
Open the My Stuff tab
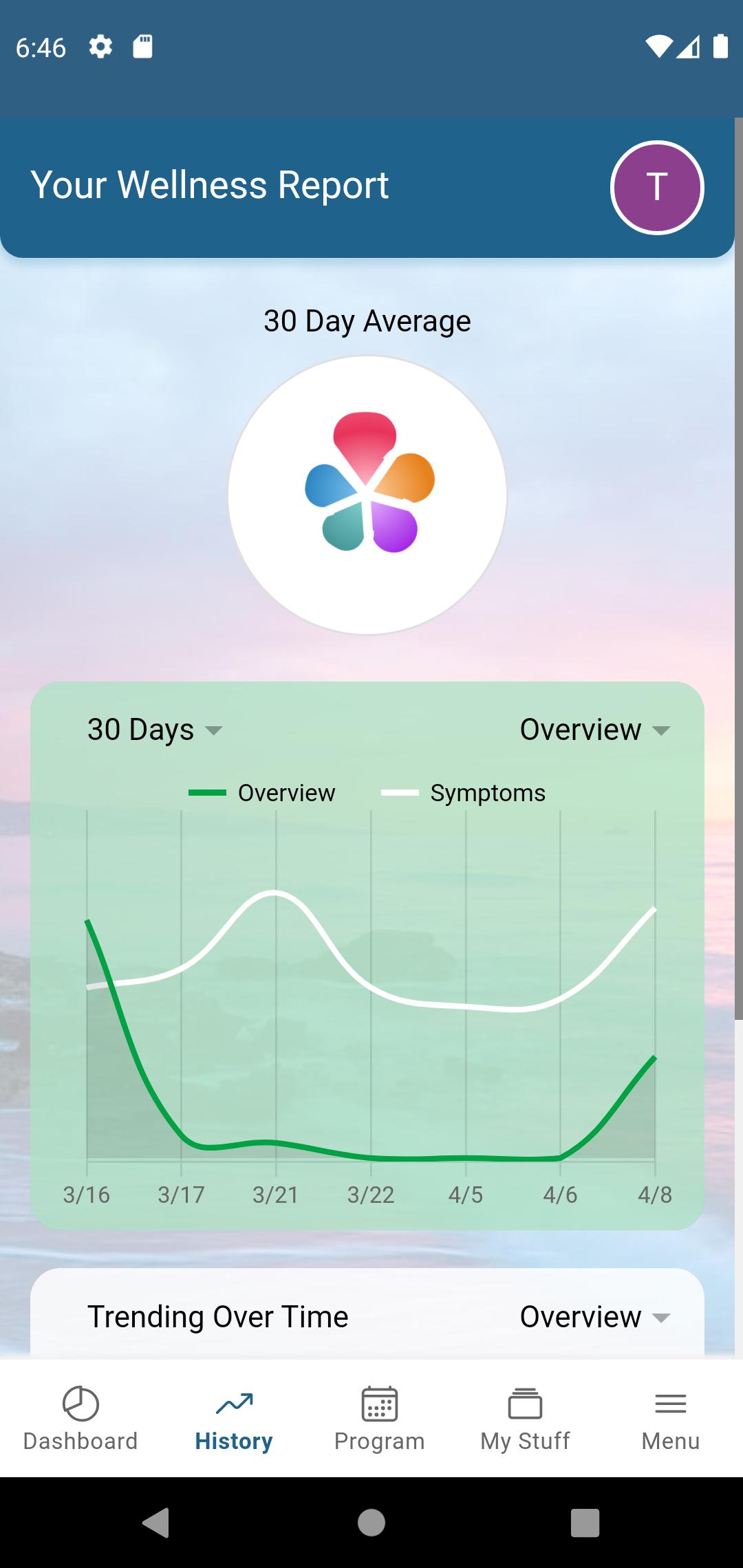pos(525,1418)
